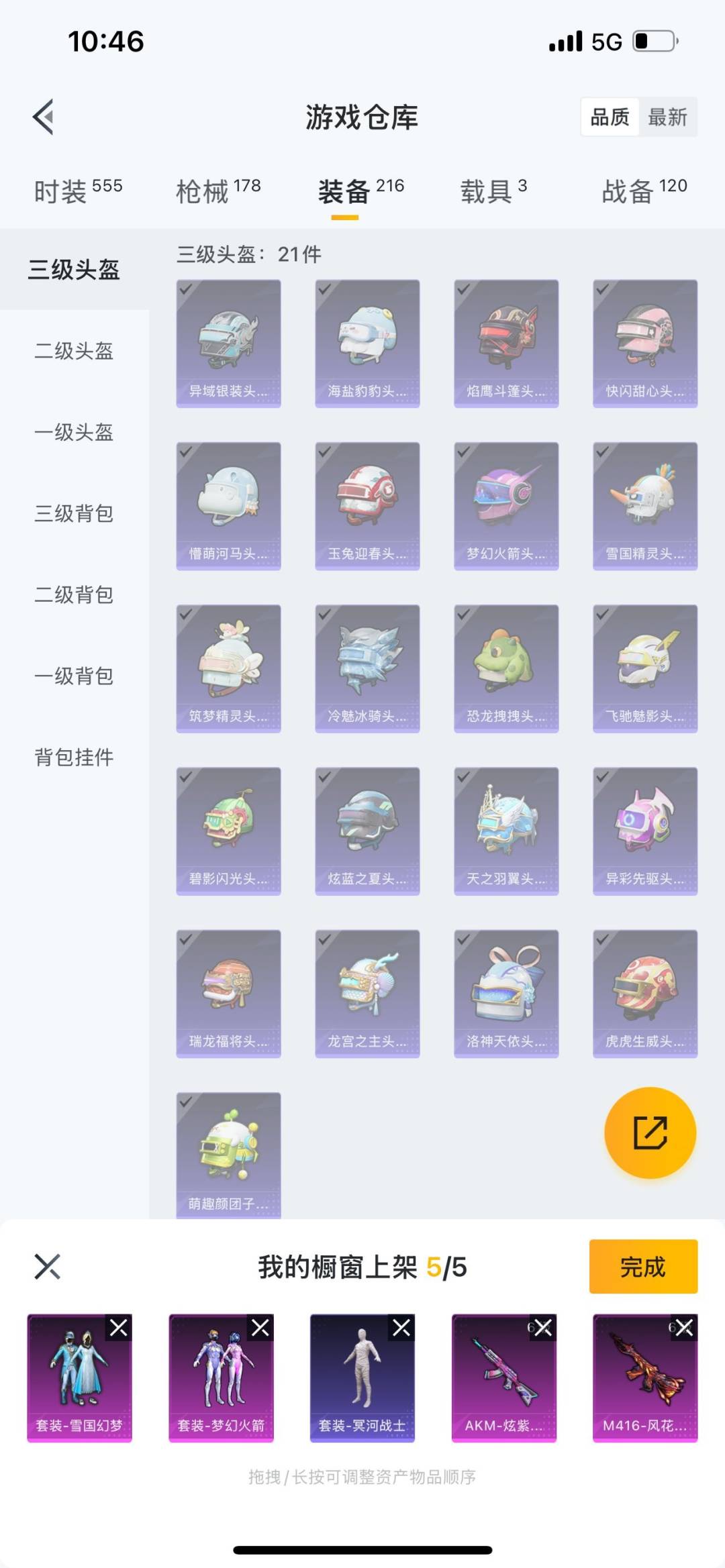The width and height of the screenshot is (725, 1568).
Task: Select the 恐龙拽拽头 helmet
Action: pyautogui.click(x=506, y=668)
